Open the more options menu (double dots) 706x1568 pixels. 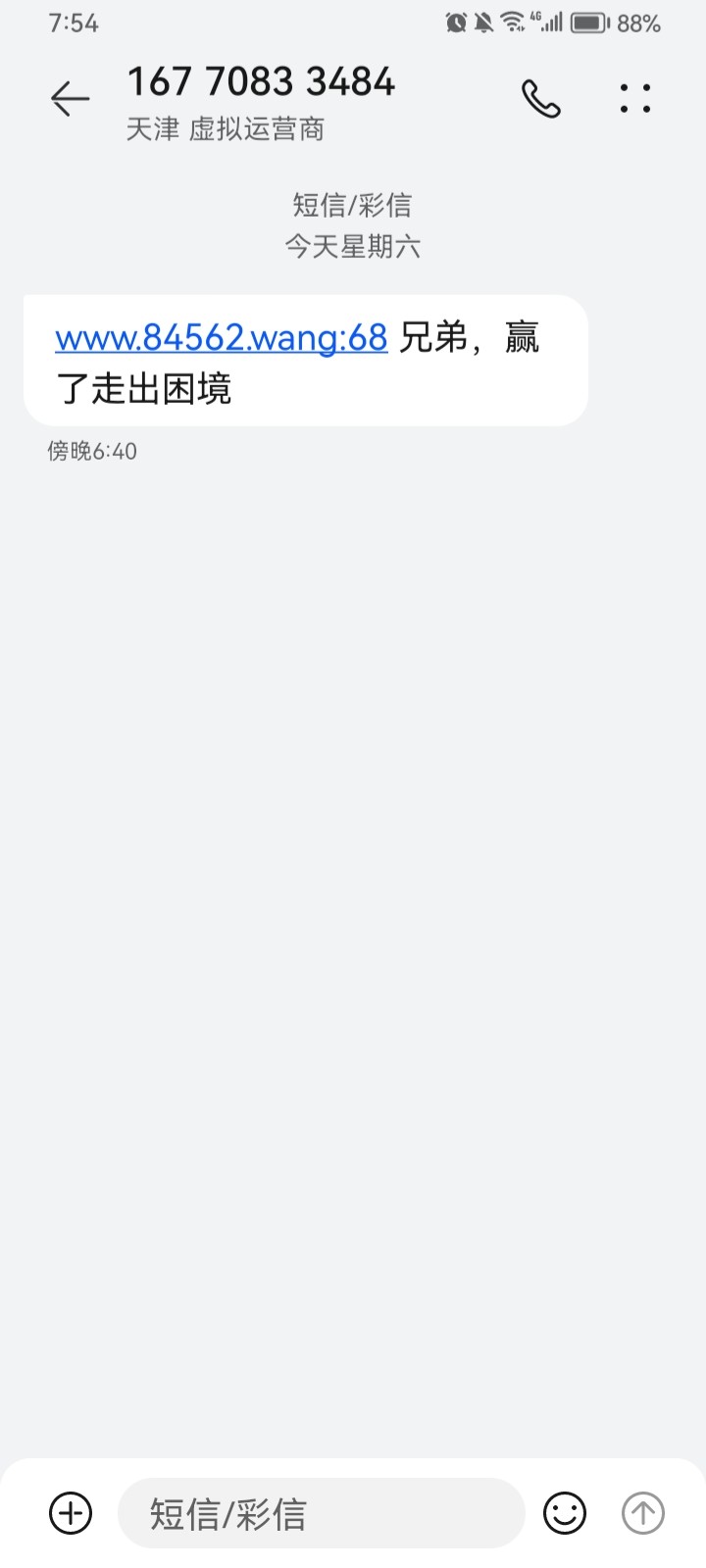point(635,98)
